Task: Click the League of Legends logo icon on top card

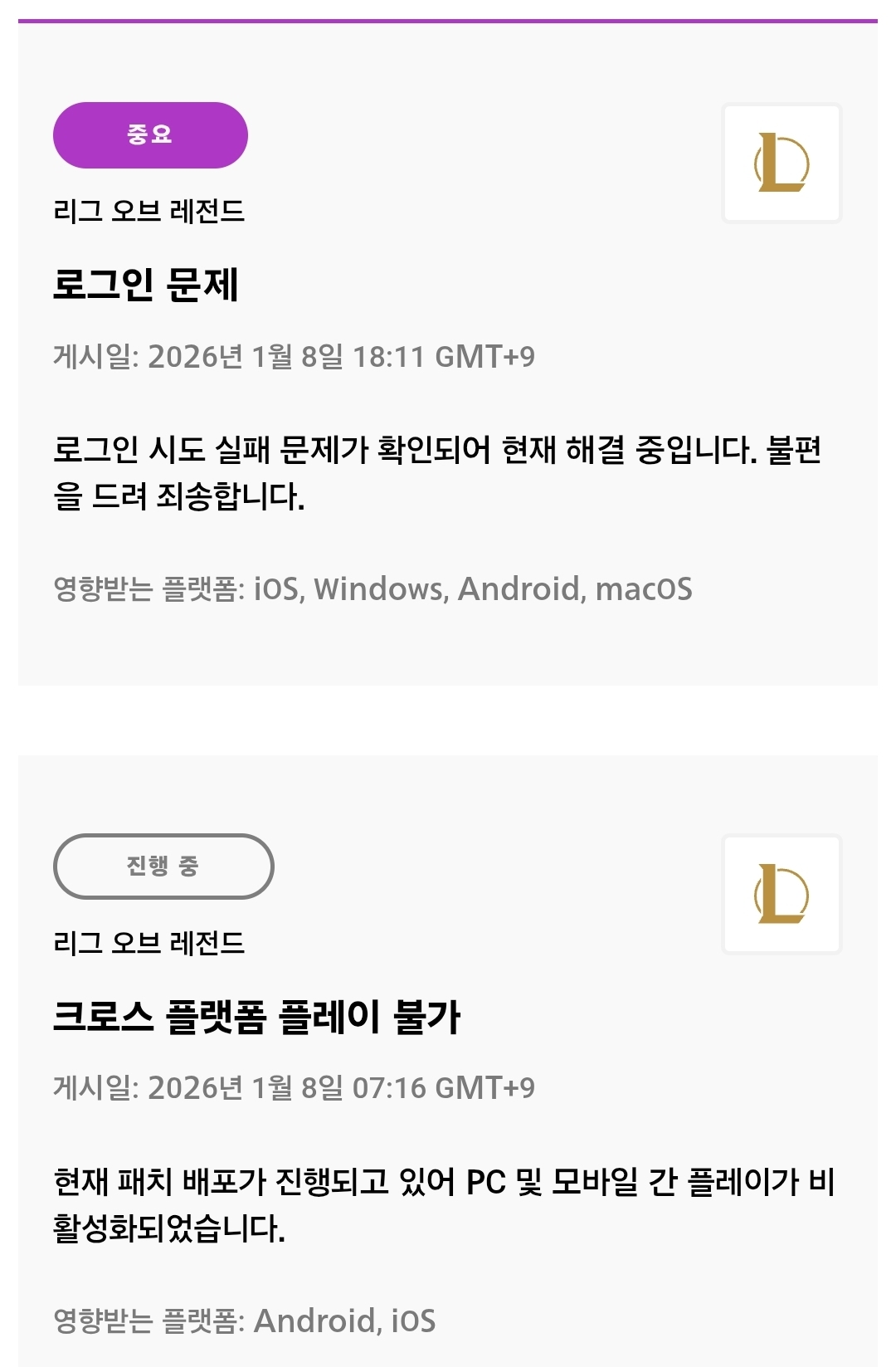Action: pyautogui.click(x=782, y=163)
